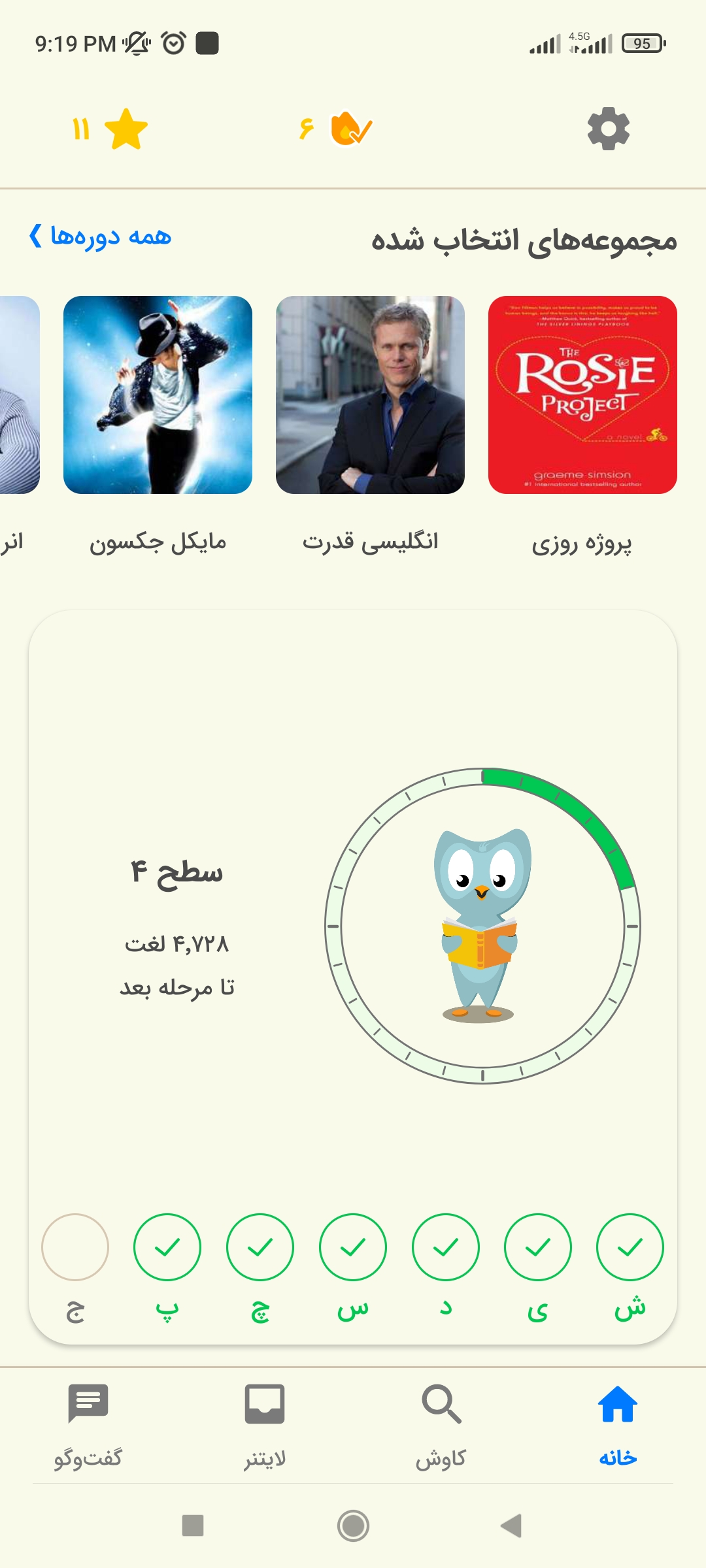Screen dimensions: 706x1568
Task: Switch to the لایتنر tab
Action: tap(265, 1425)
